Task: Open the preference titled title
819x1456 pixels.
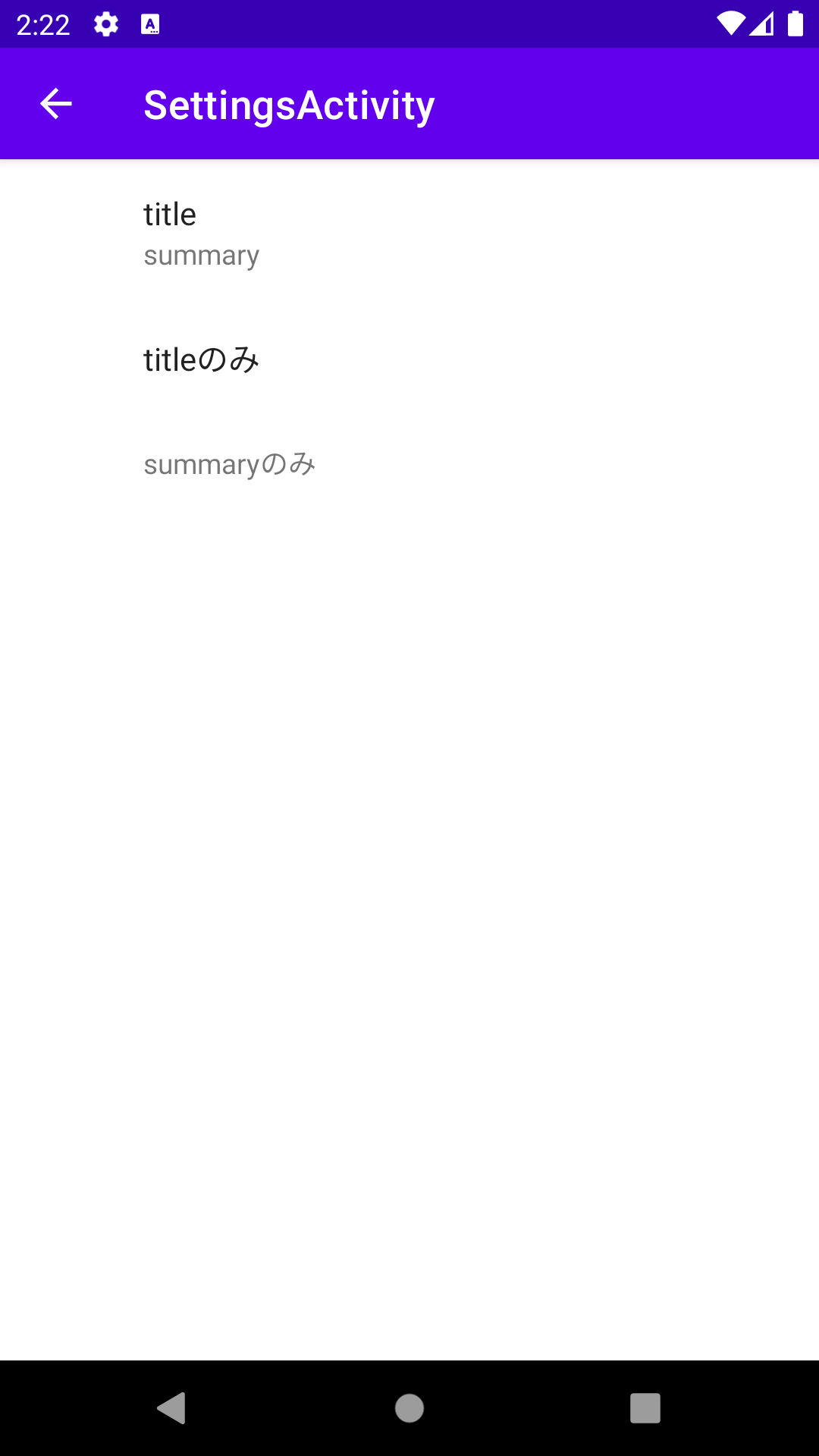Action: tap(409, 234)
